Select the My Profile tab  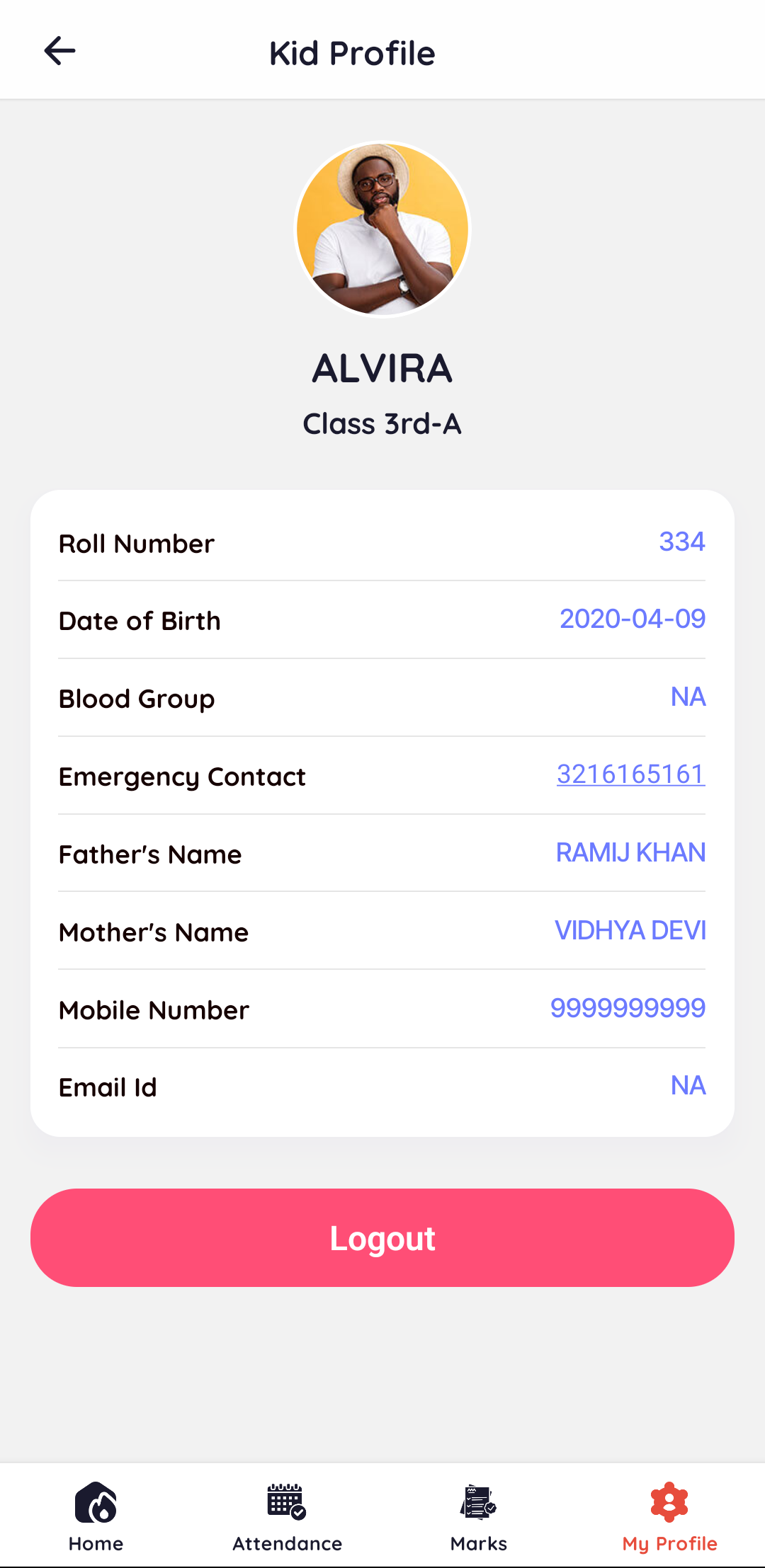pyautogui.click(x=669, y=1516)
